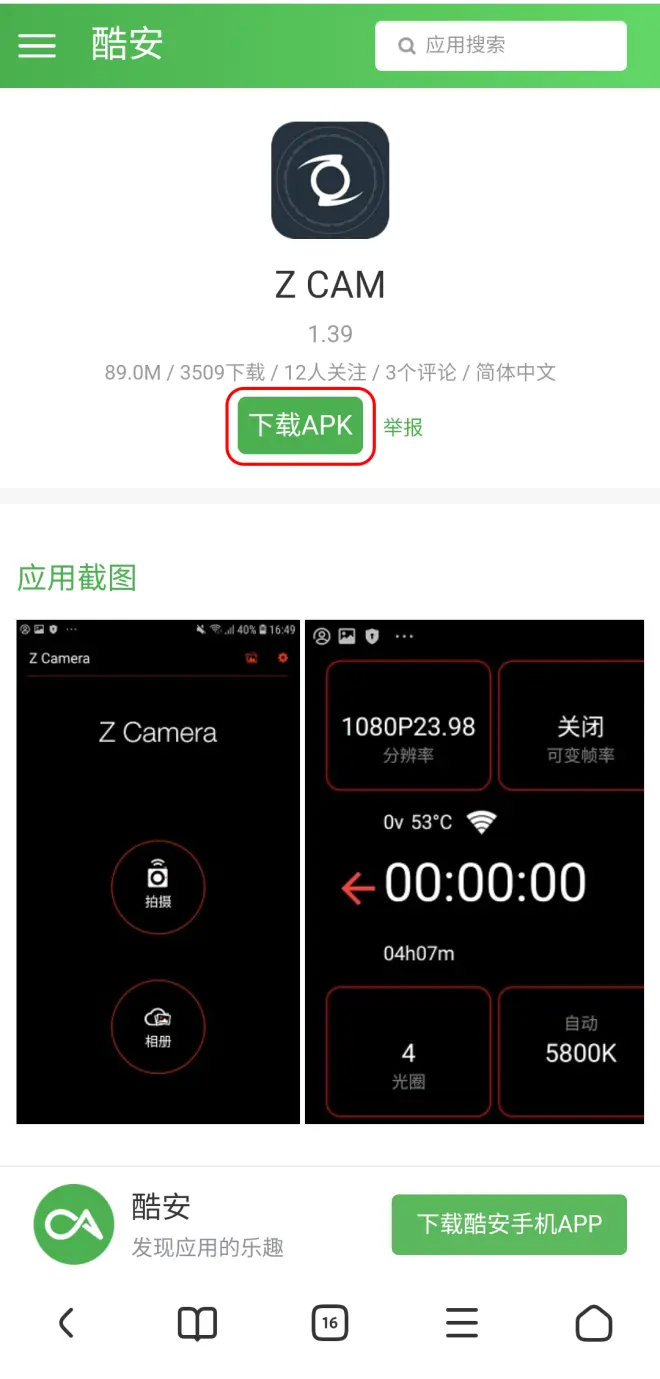Show the 16 open browser tabs
Image resolution: width=660 pixels, height=1379 pixels.
click(330, 1323)
